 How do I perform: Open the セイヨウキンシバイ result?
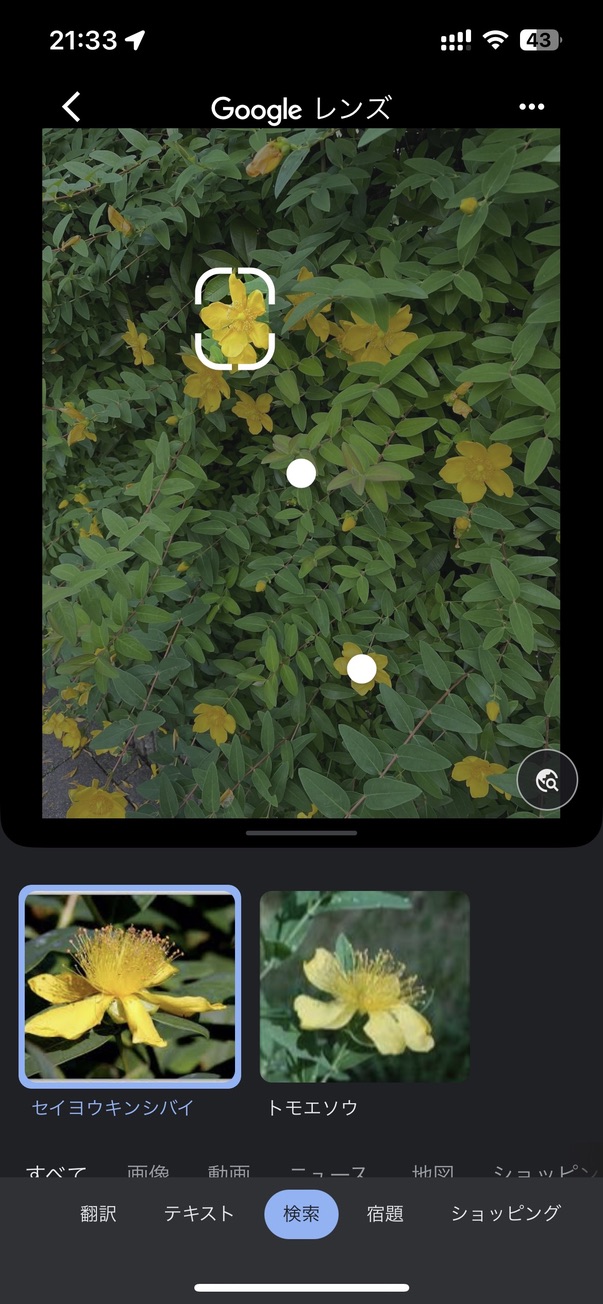pyautogui.click(x=130, y=987)
